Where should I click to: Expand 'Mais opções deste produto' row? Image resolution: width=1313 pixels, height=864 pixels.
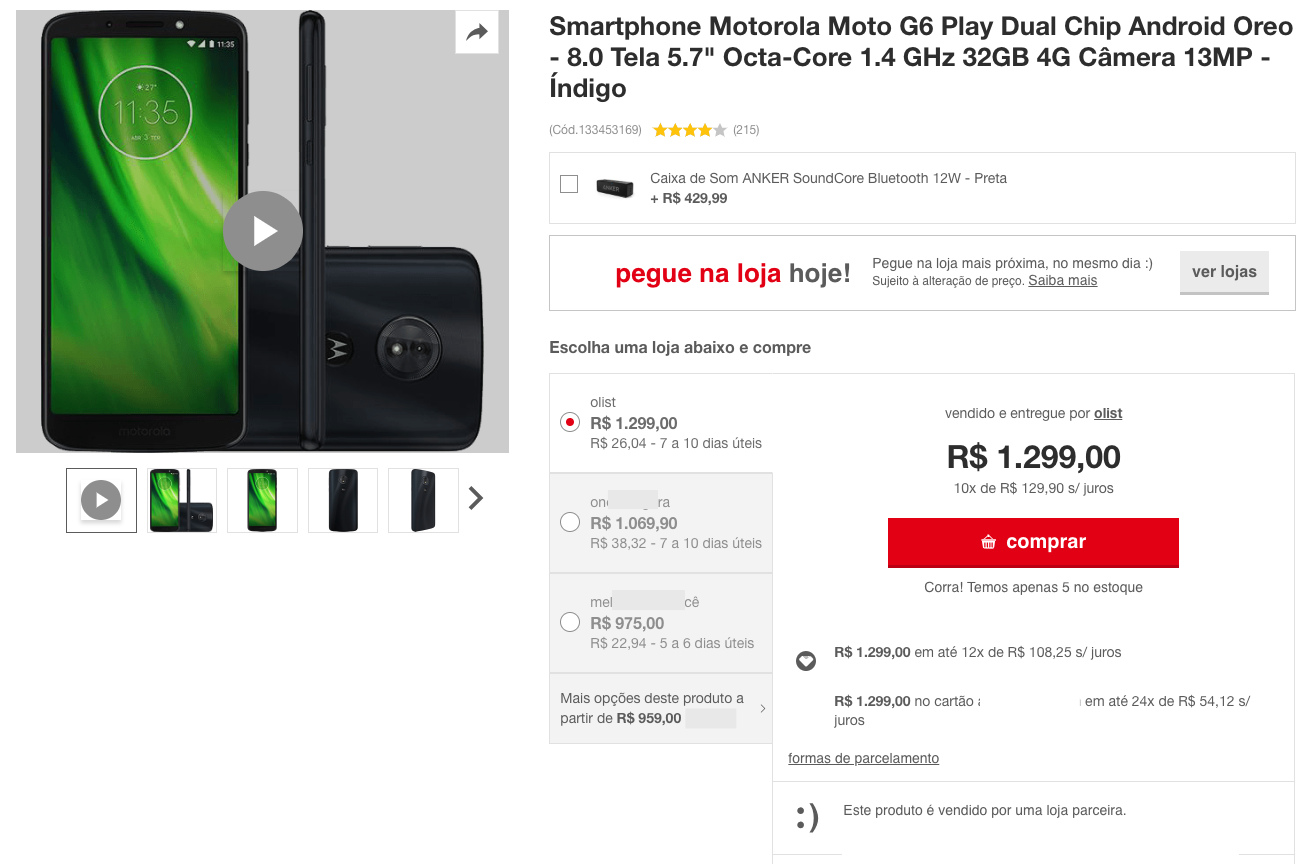tap(661, 708)
